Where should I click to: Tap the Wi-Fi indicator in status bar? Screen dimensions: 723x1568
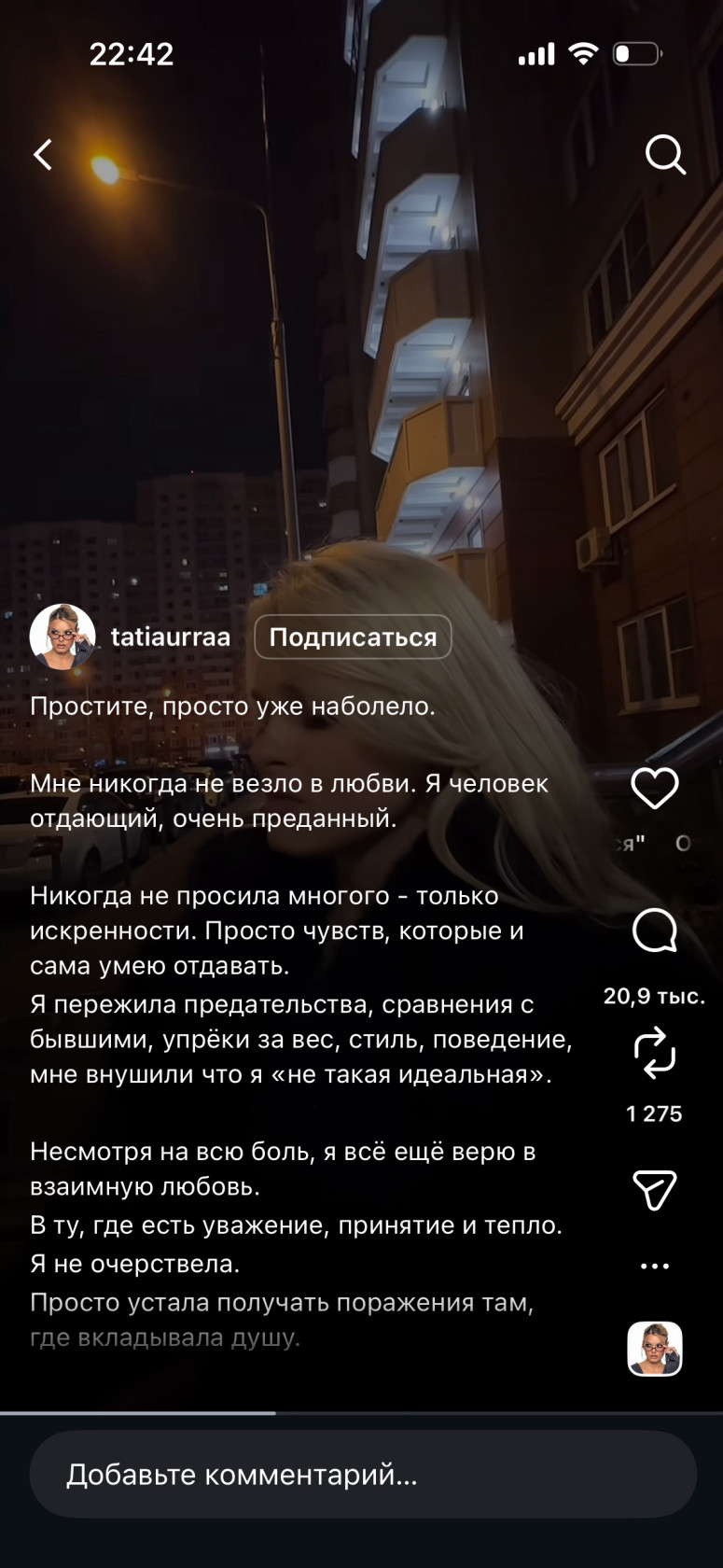tap(583, 53)
